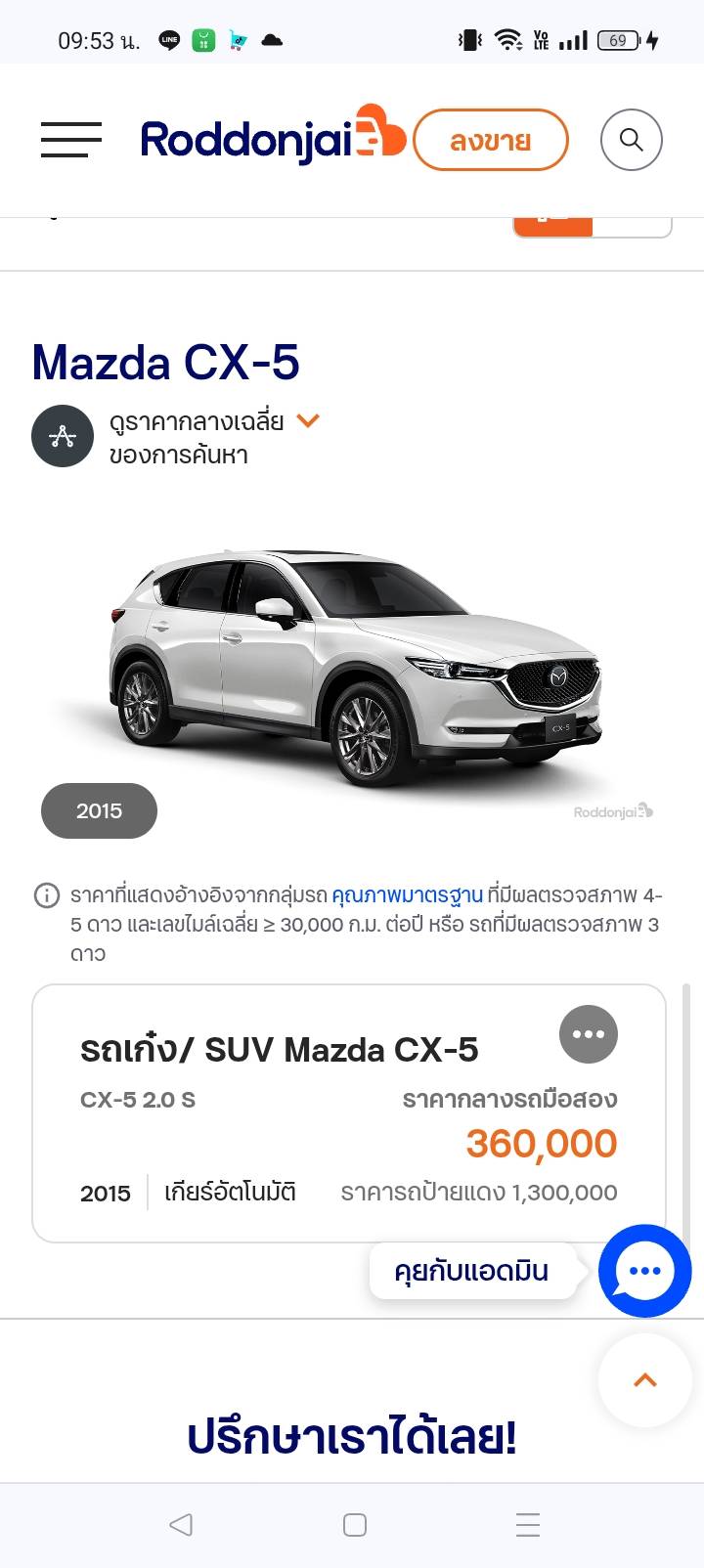
Task: Tap the ลงขาย sell button
Action: click(x=491, y=141)
